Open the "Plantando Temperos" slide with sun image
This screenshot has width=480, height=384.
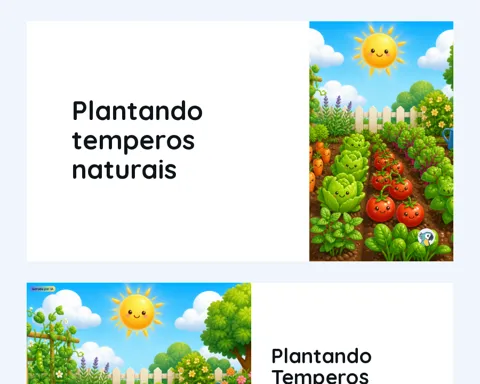click(240, 333)
